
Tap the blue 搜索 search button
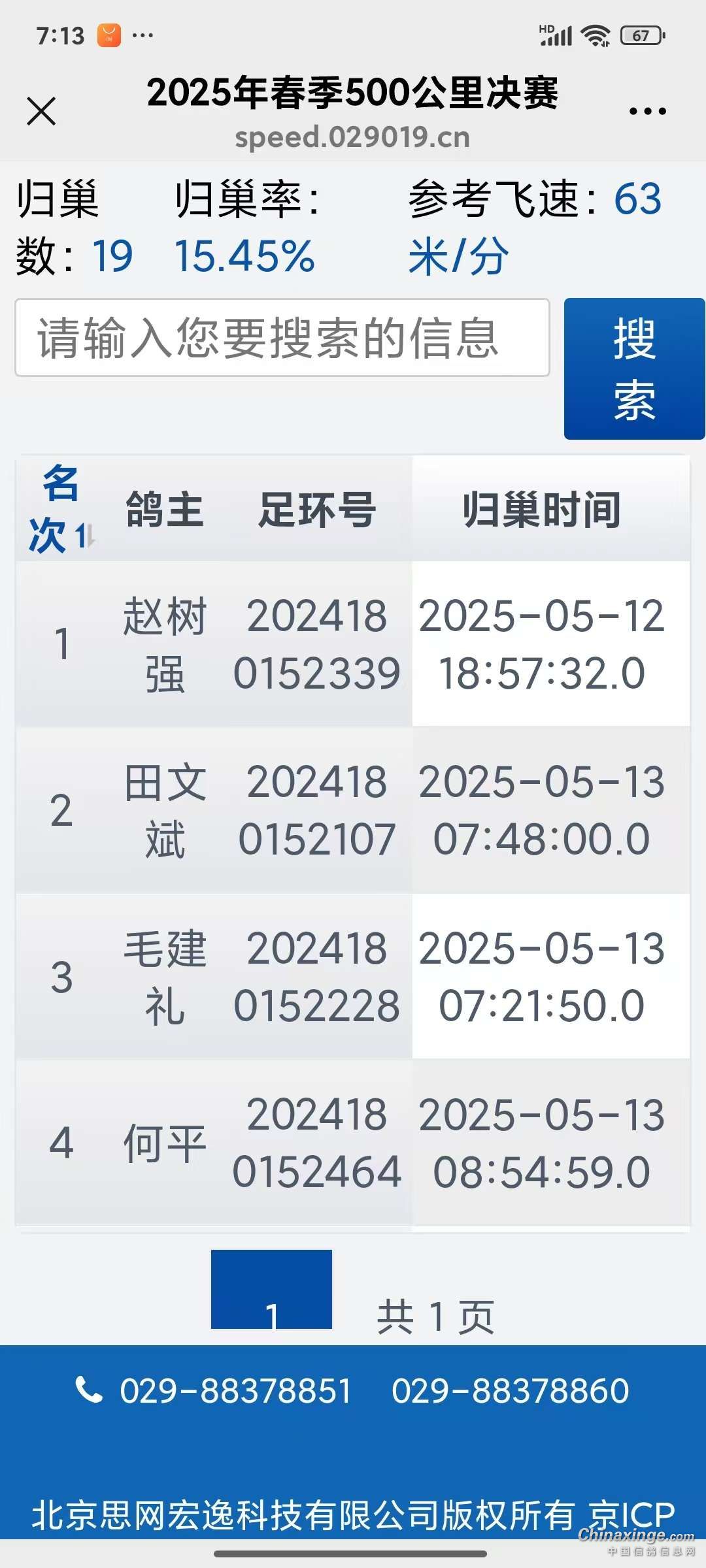pos(633,368)
